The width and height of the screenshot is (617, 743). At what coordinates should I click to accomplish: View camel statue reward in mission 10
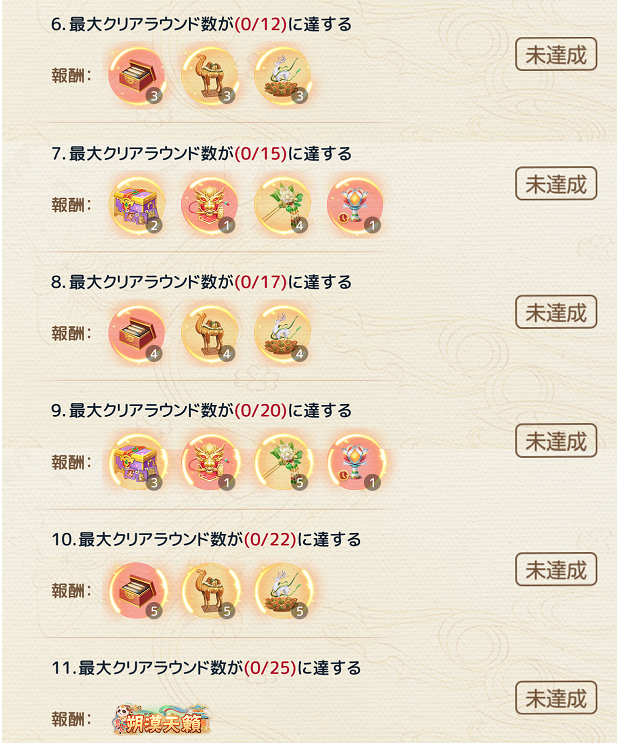tap(208, 591)
